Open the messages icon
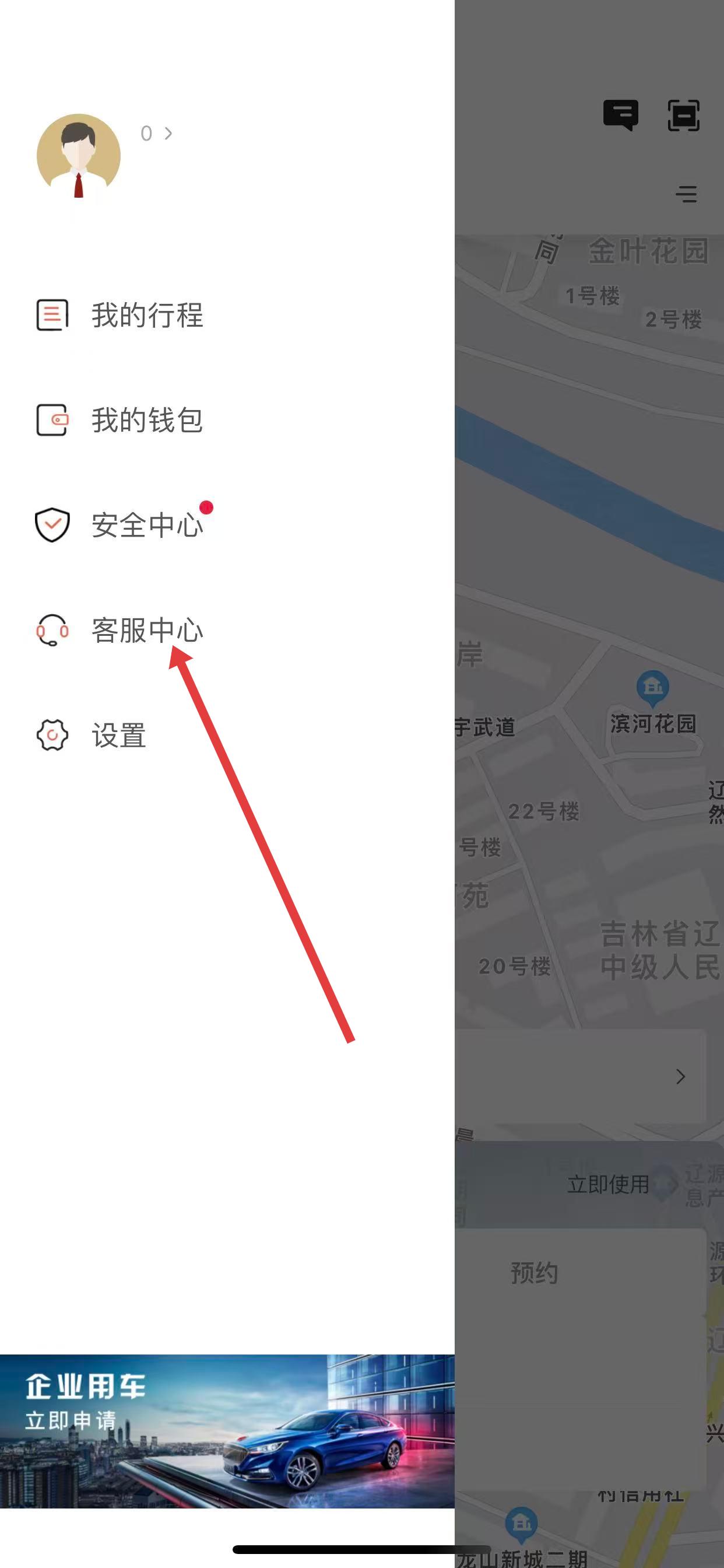Screen dimensions: 724x1568 pos(620,114)
